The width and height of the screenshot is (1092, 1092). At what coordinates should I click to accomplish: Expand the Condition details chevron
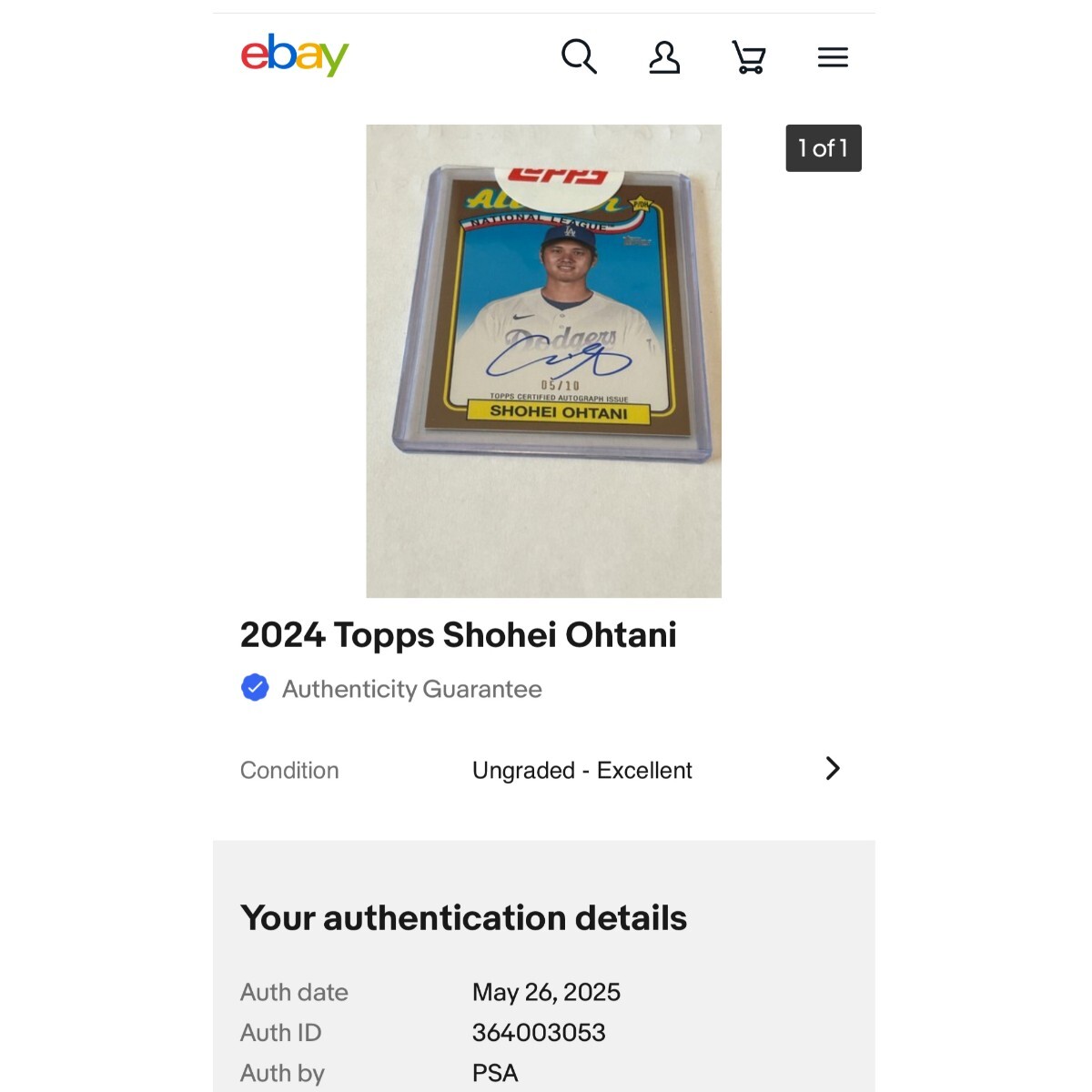click(832, 769)
